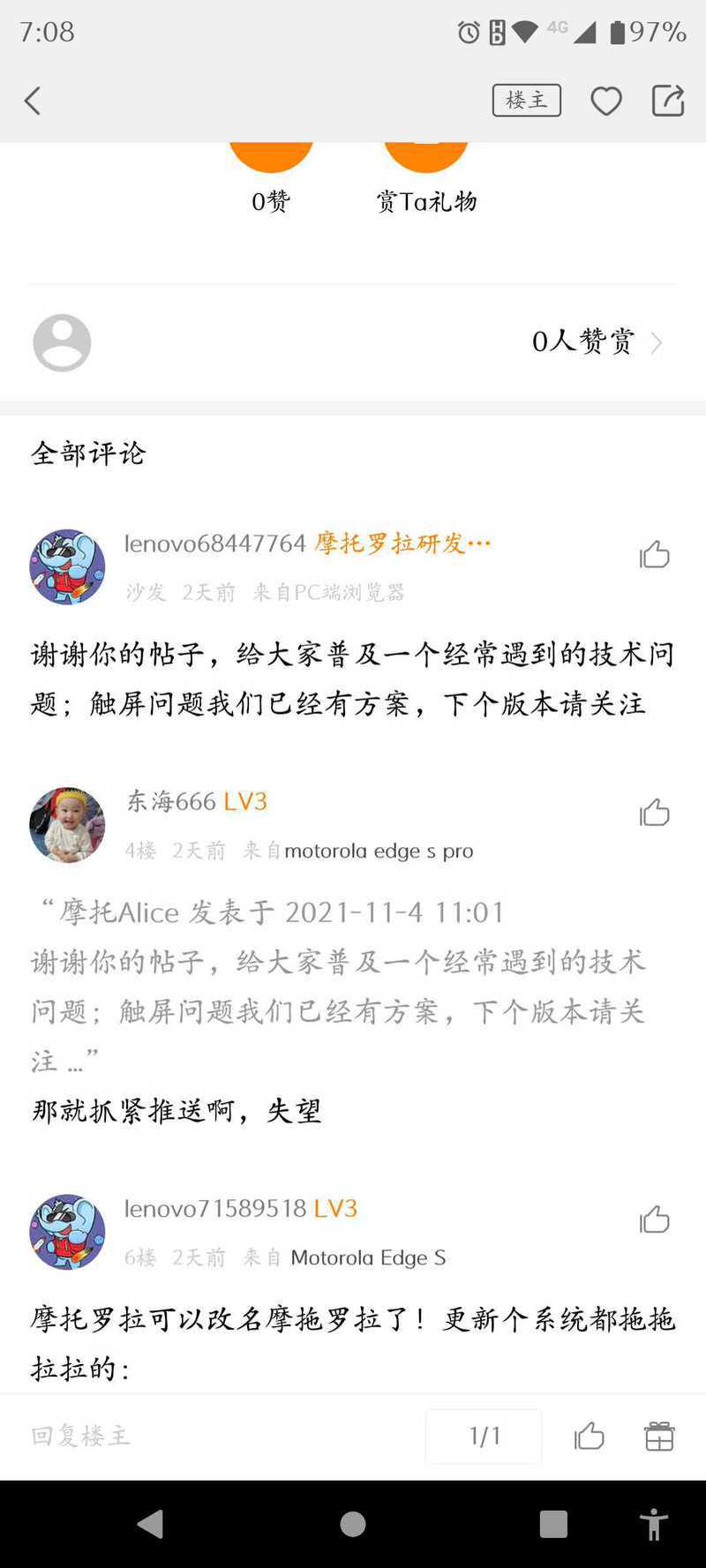Screen dimensions: 706x1568
Task: Like the comment by lenovo71589518
Action: (655, 1219)
